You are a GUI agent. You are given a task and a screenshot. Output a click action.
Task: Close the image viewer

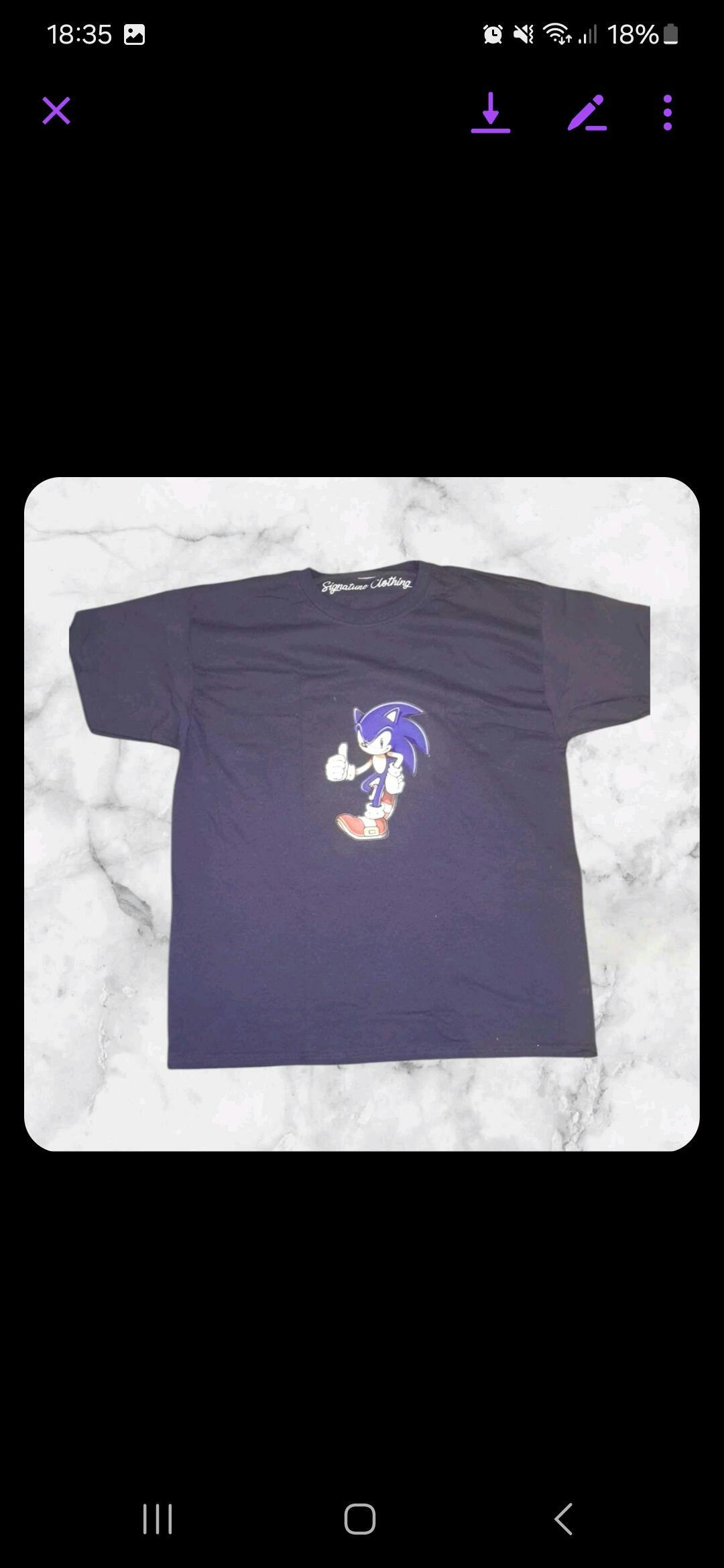point(56,111)
